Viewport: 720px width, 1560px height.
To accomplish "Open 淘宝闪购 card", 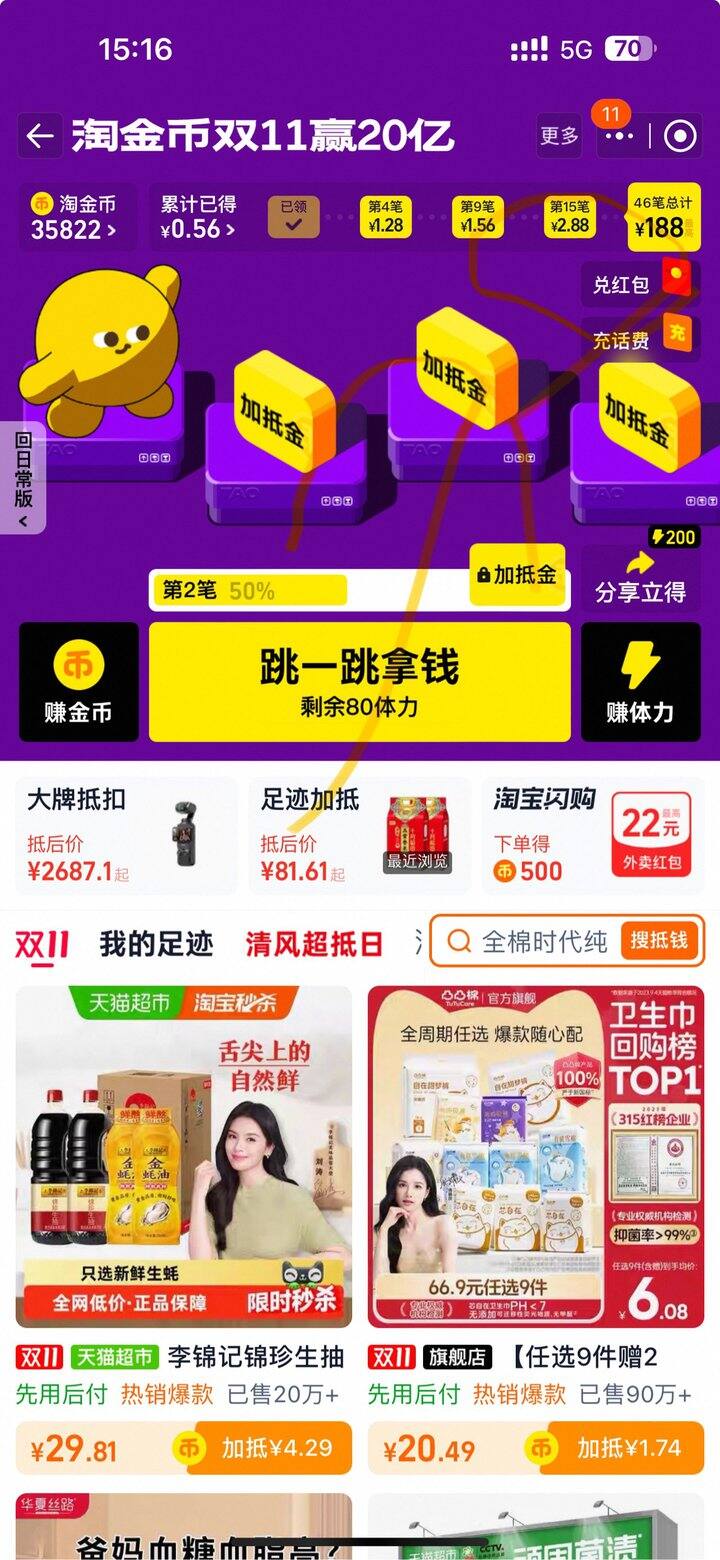I will click(x=593, y=836).
